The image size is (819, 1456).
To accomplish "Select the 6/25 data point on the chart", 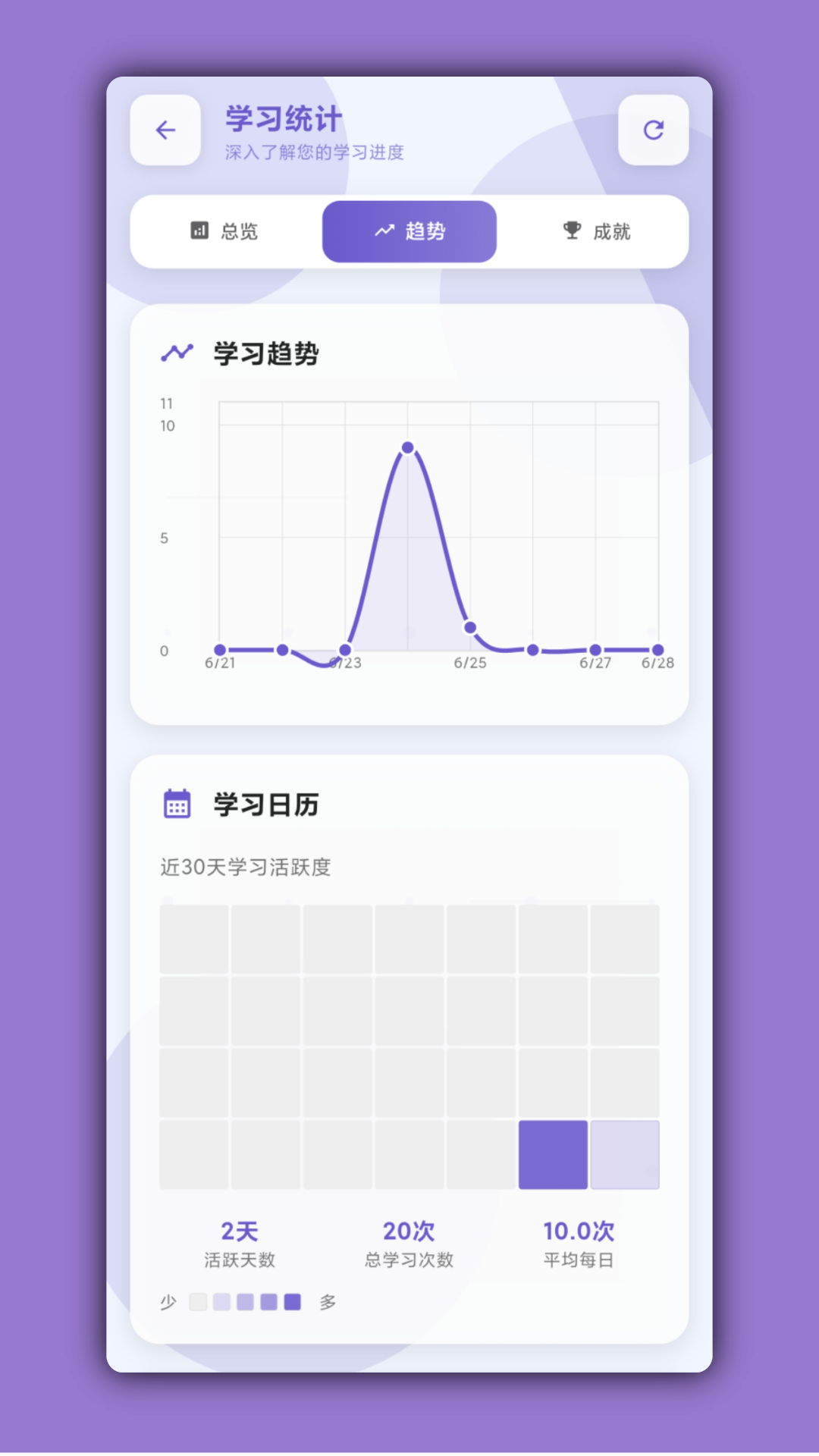I will [x=470, y=627].
